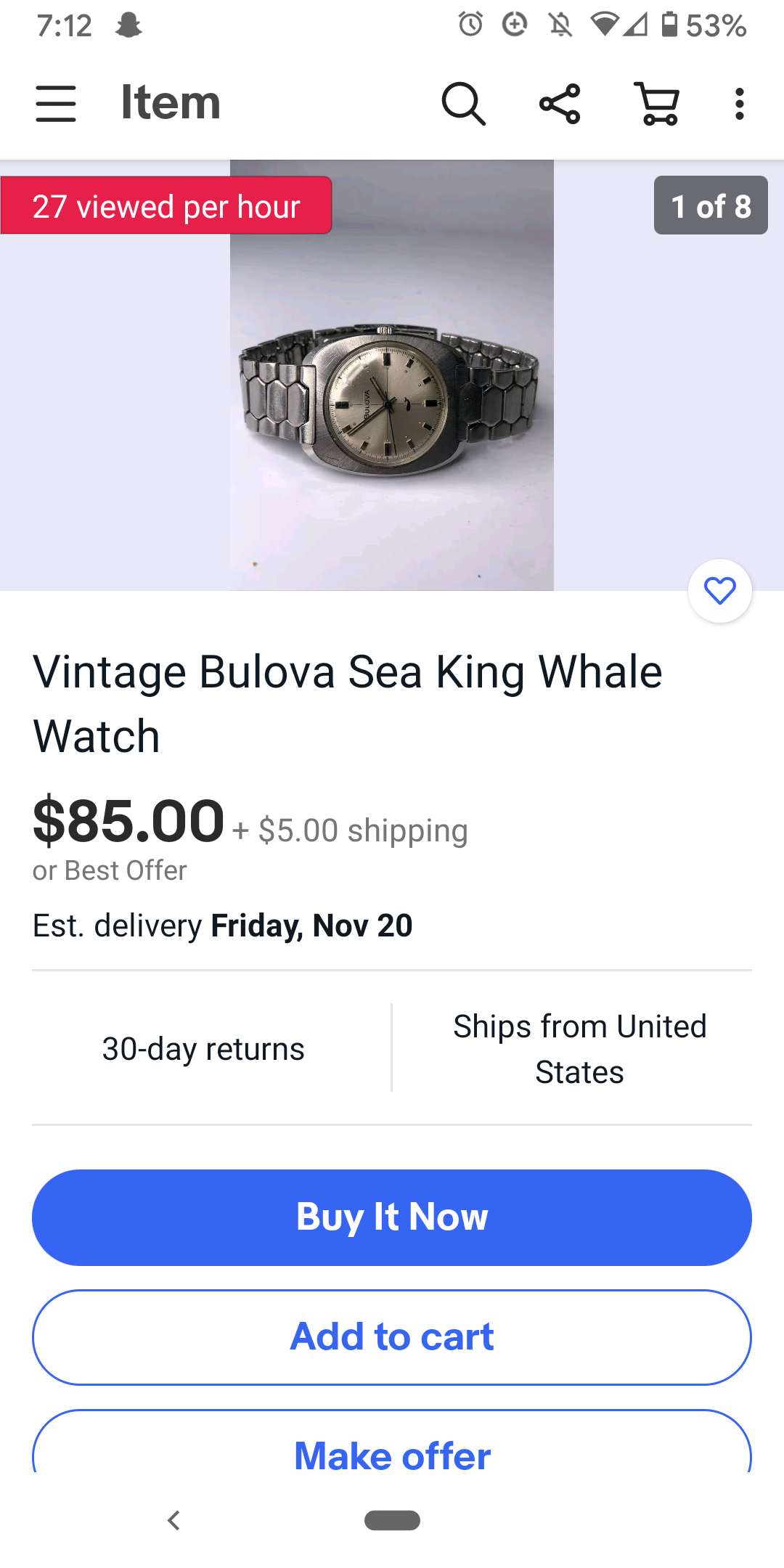784x1568 pixels.
Task: Share this watch listing
Action: [x=560, y=103]
